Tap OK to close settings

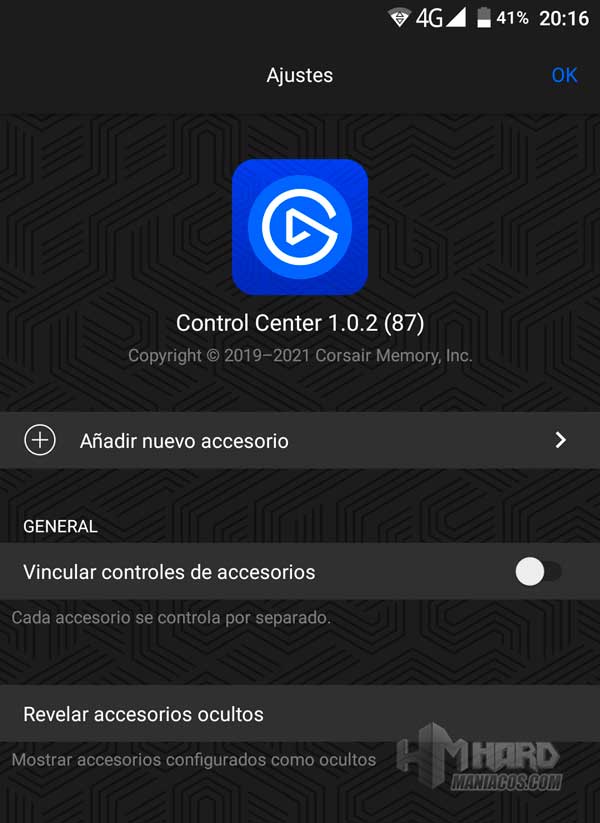tap(564, 75)
